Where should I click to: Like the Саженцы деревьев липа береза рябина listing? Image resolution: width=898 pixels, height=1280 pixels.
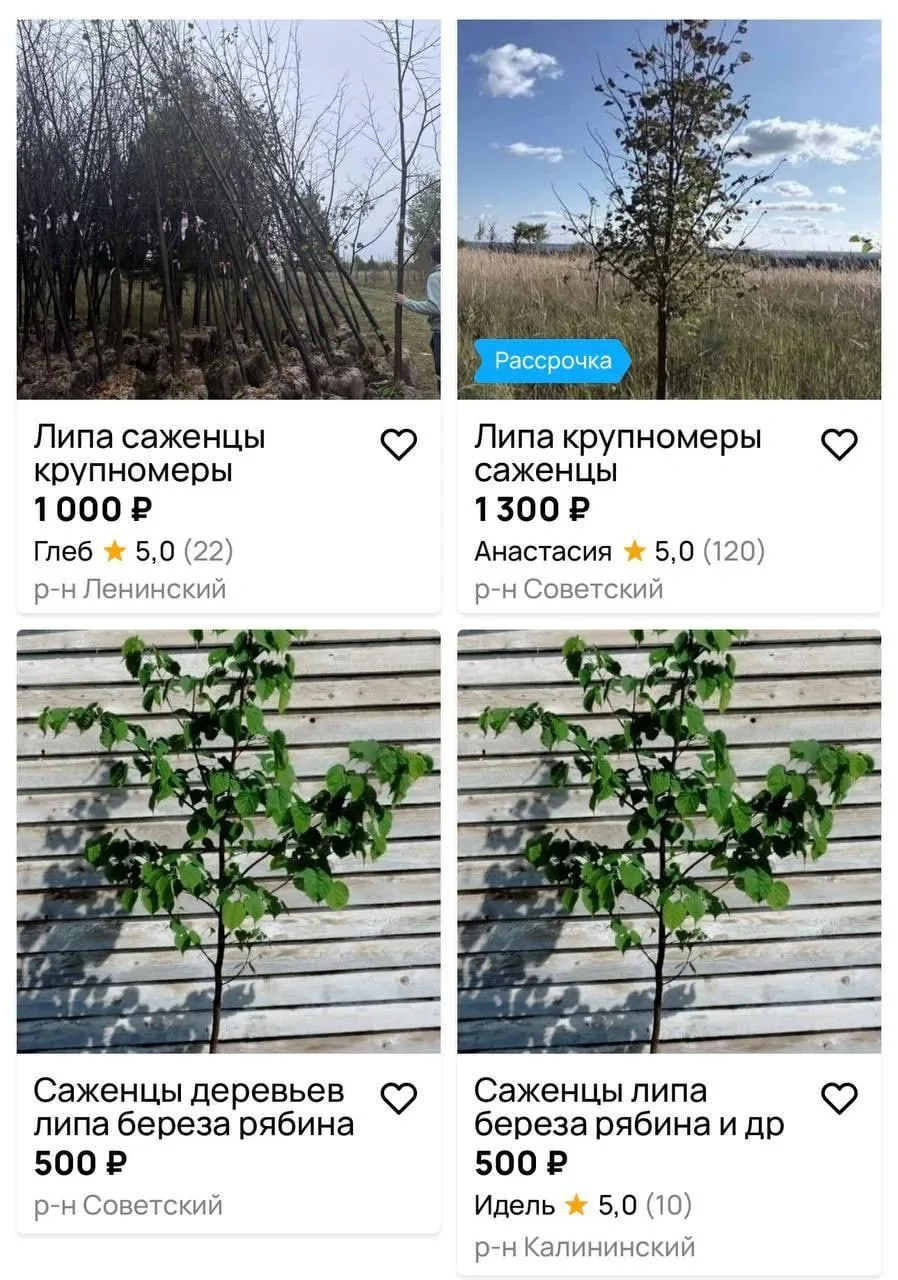pos(398,1099)
